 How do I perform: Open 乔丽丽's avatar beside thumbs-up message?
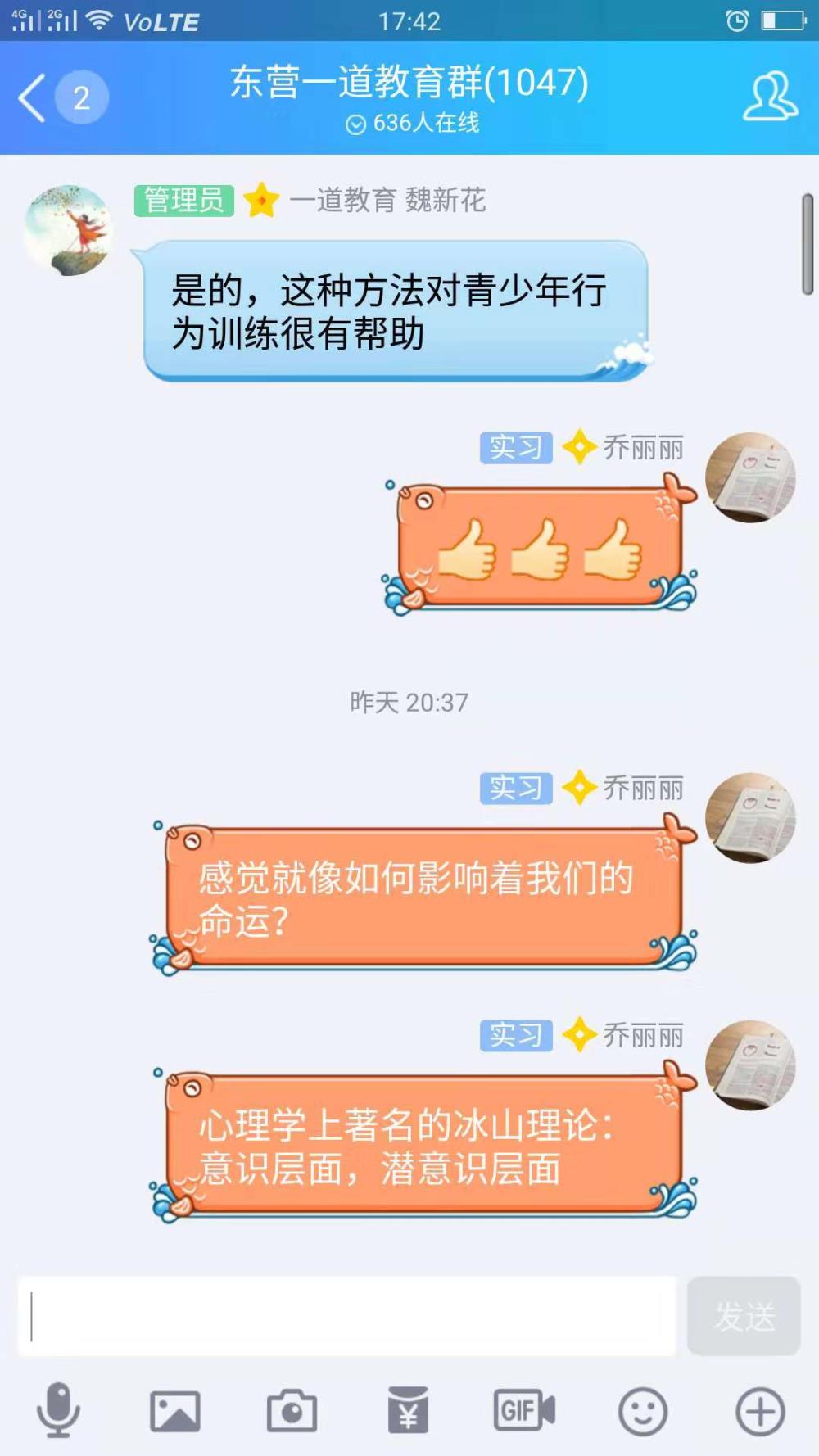(x=750, y=477)
